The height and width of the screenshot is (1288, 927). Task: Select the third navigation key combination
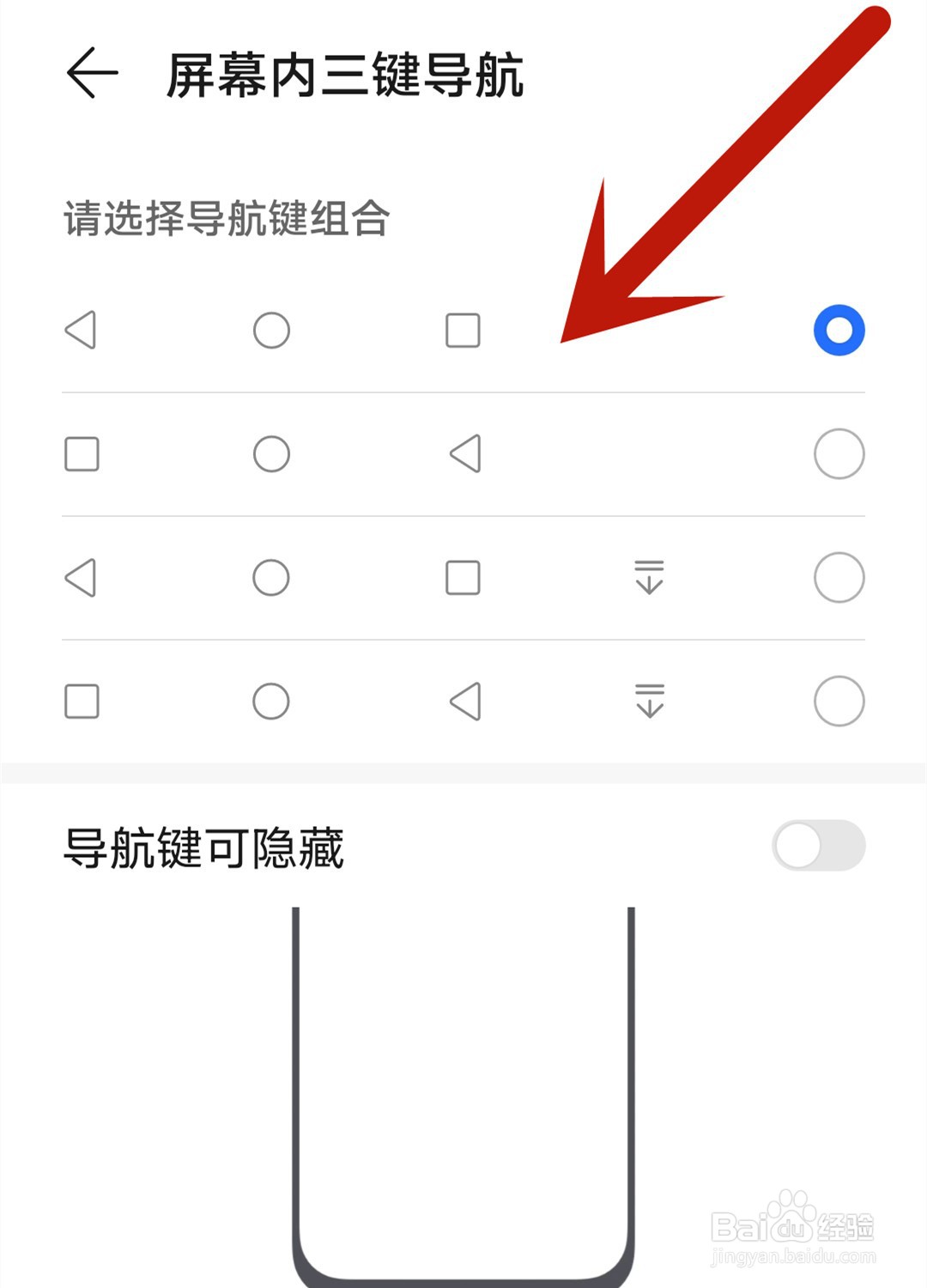[839, 578]
